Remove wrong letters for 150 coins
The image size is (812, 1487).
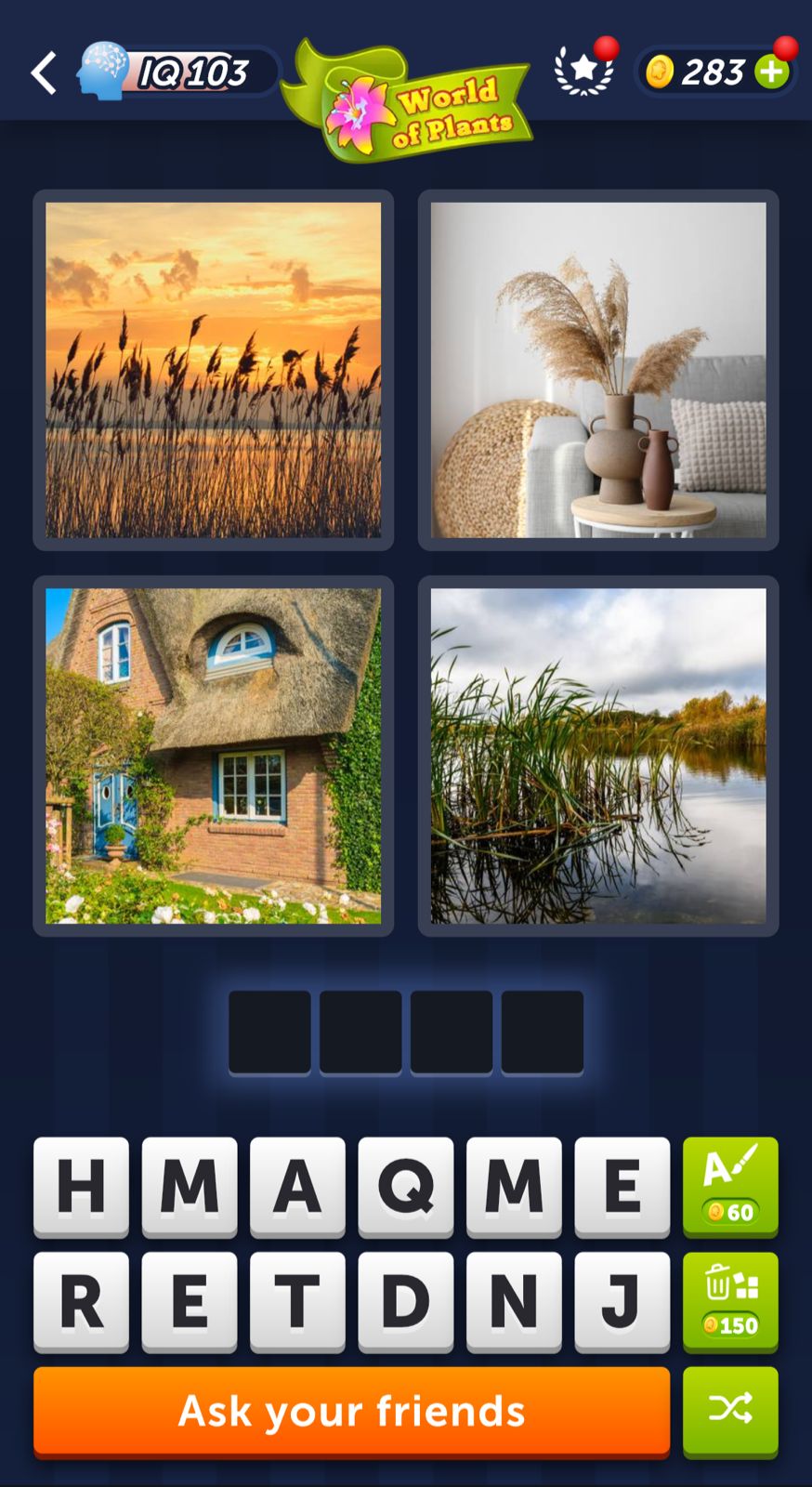(x=730, y=1300)
